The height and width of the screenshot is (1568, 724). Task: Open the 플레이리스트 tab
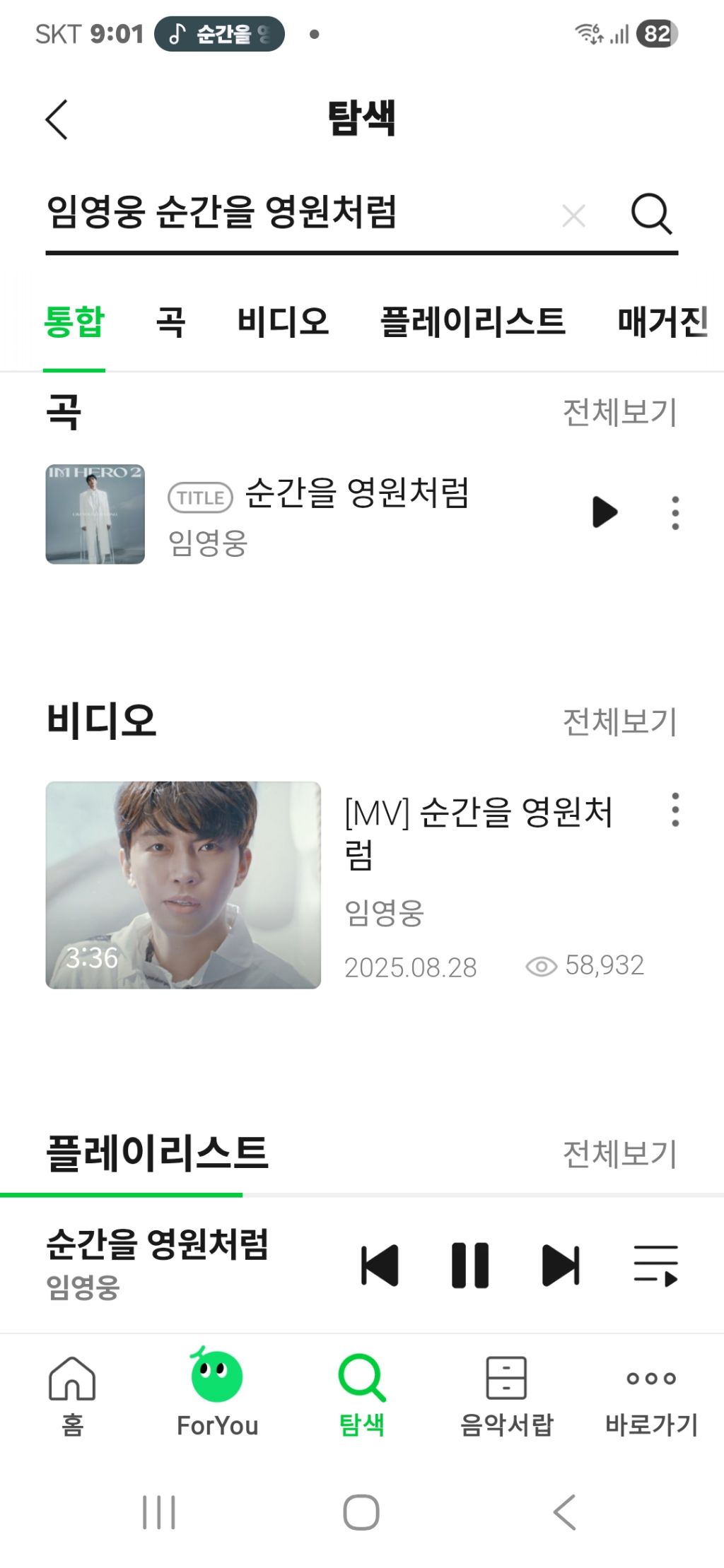tap(472, 322)
